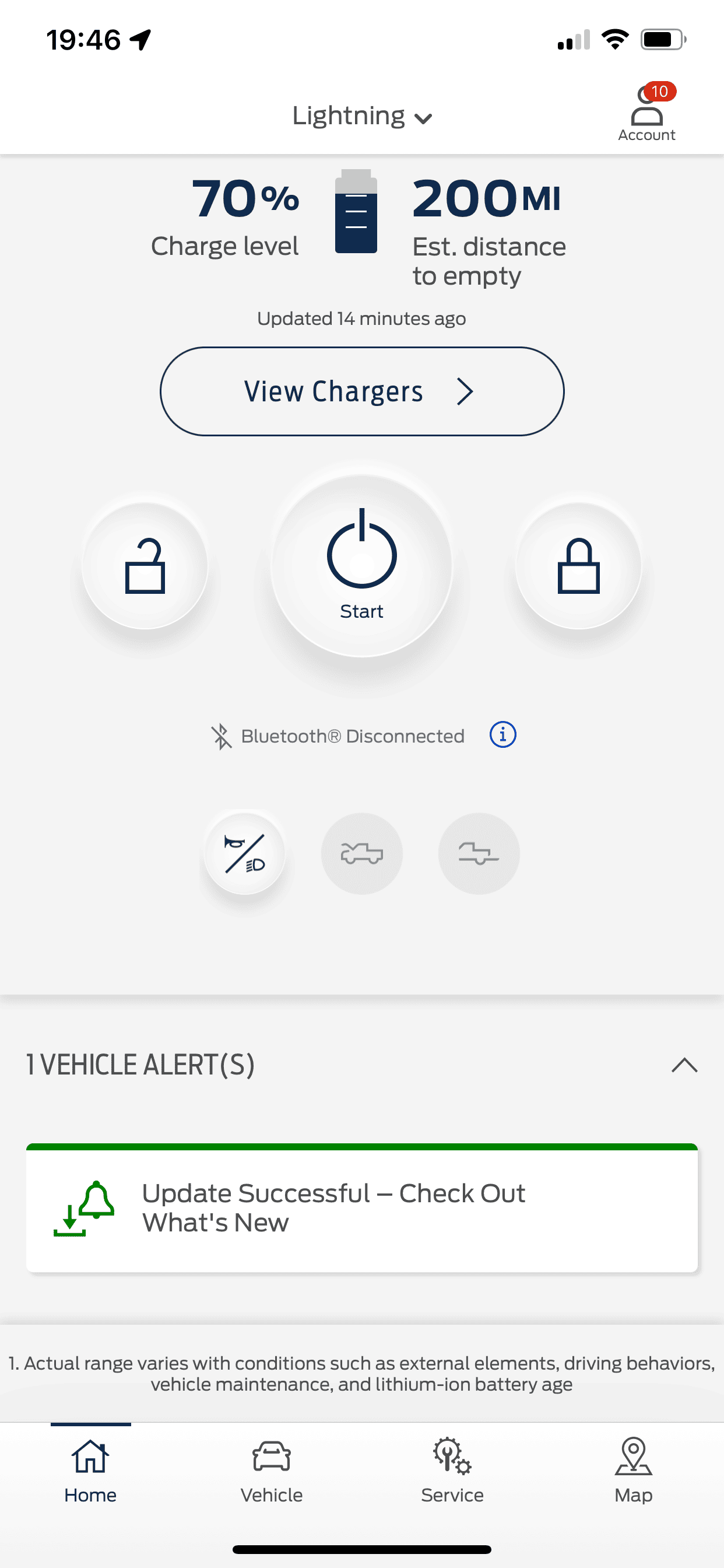Start the vehicle remotely
The height and width of the screenshot is (1568, 724).
coord(362,565)
